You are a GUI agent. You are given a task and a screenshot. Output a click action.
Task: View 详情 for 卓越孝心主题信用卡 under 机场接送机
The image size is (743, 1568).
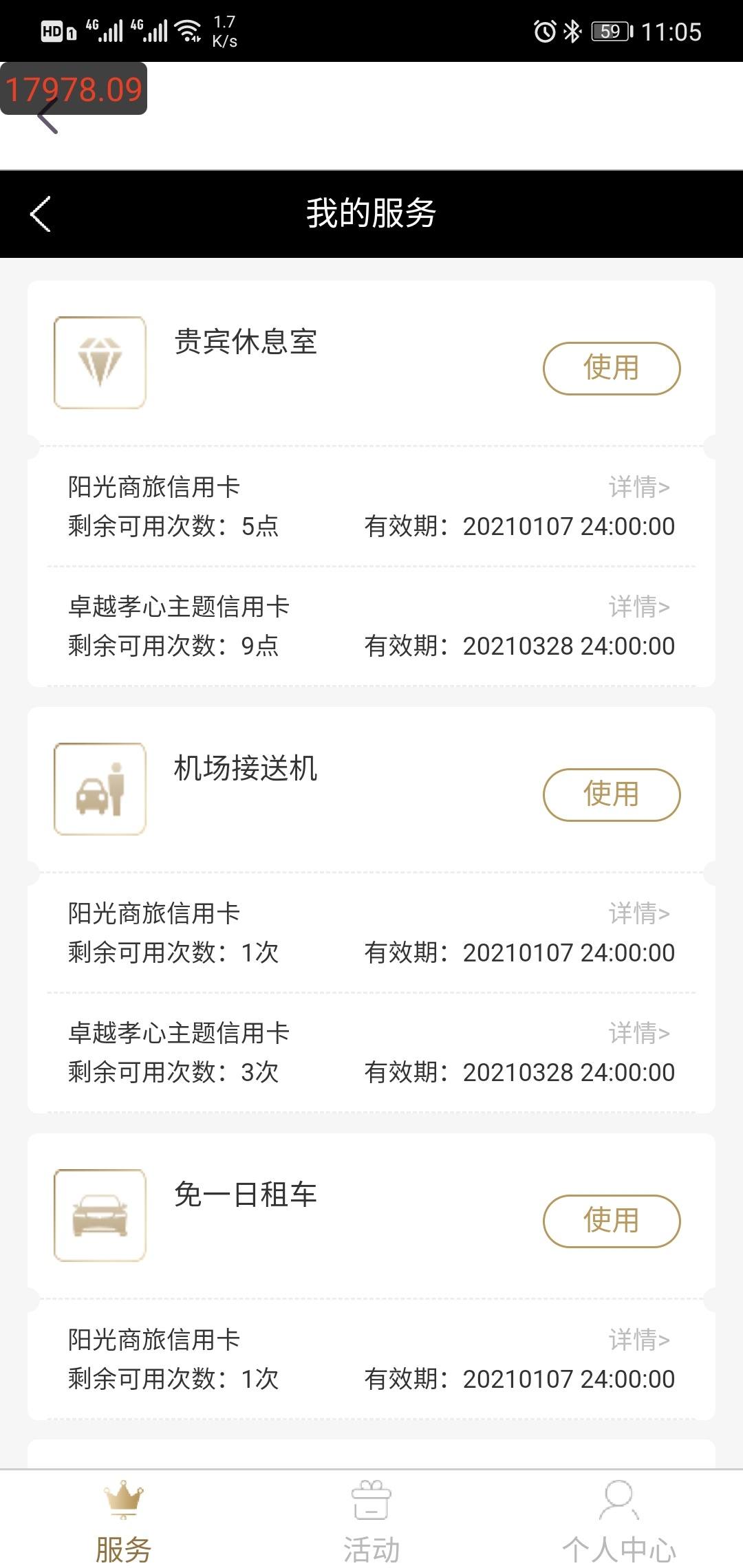coord(639,1033)
